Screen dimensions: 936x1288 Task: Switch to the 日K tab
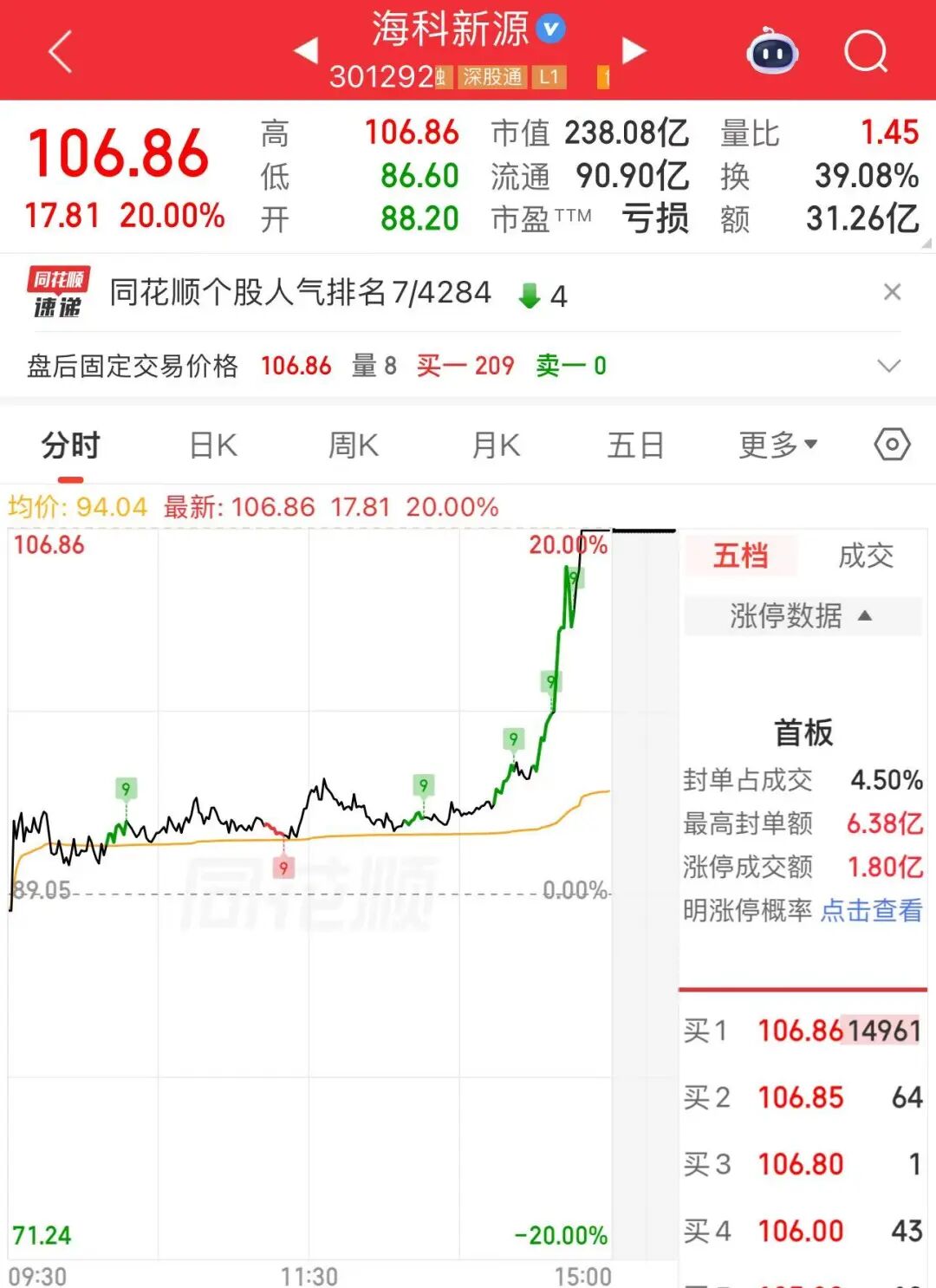[211, 444]
